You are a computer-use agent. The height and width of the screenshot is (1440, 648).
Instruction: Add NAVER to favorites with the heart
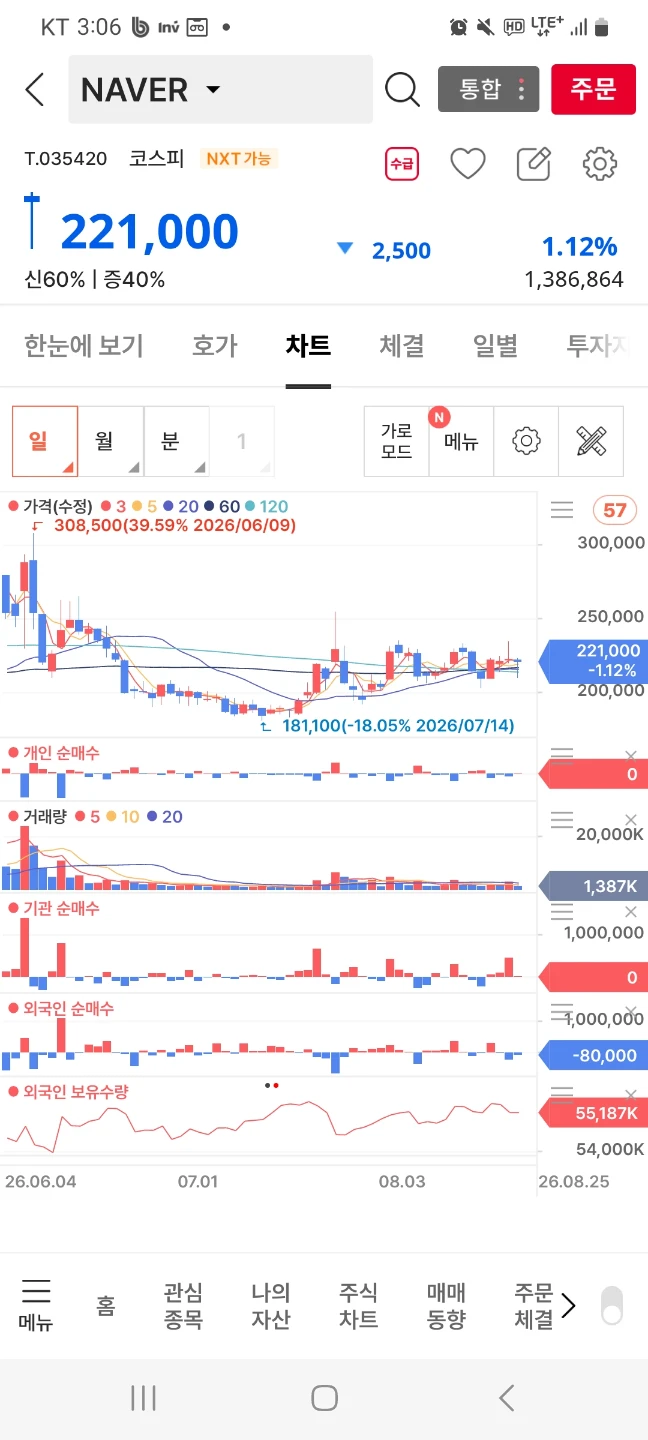[x=467, y=163]
